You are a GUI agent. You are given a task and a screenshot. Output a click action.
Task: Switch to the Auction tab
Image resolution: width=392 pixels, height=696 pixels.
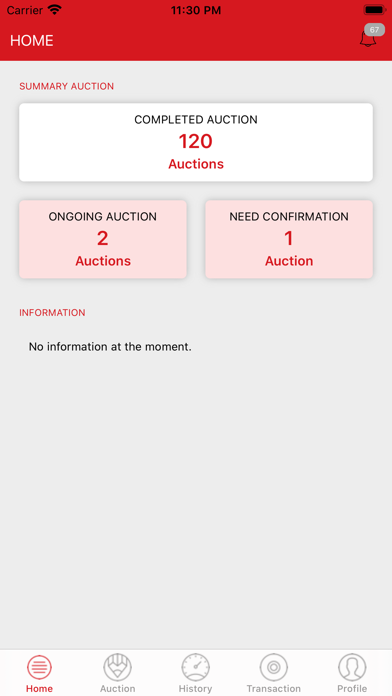tap(118, 672)
